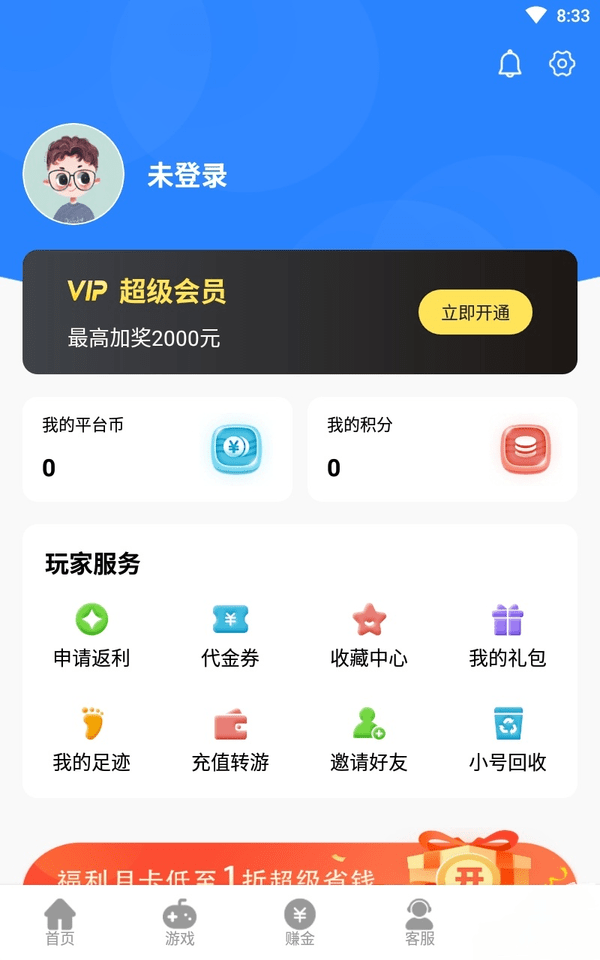
Task: Select 充值转游 option
Action: [x=230, y=740]
